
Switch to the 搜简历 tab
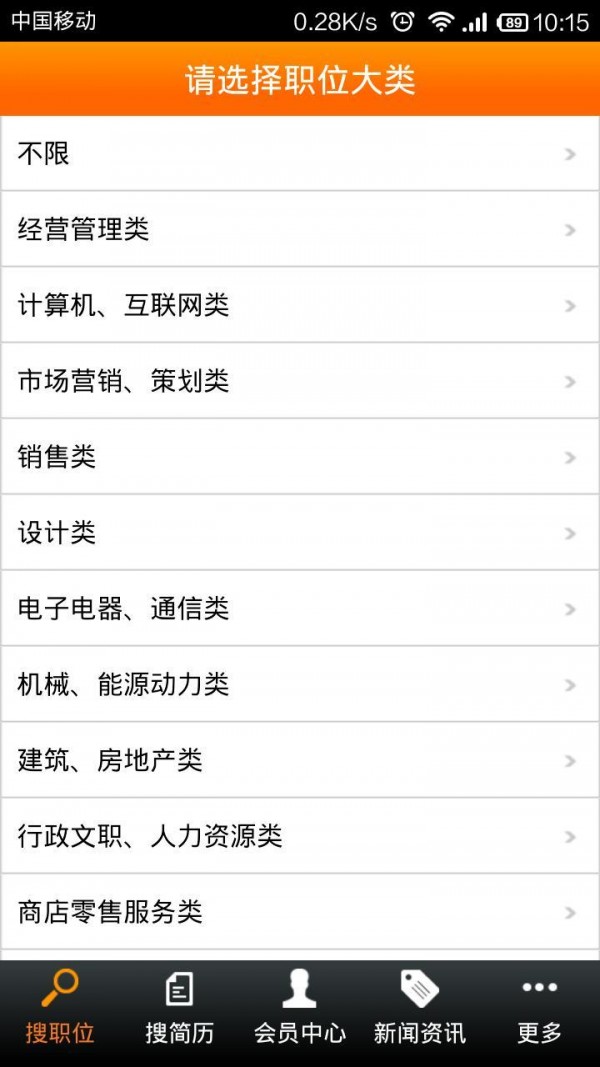coord(180,1010)
